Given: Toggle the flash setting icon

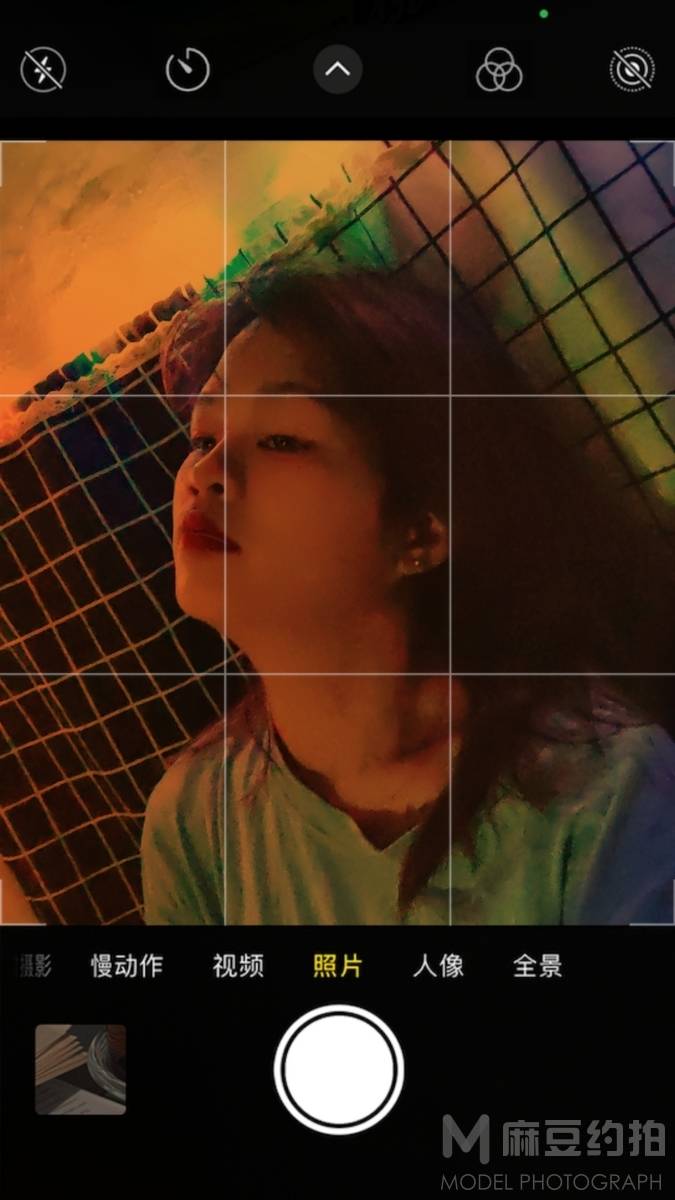Looking at the screenshot, I should 43,70.
